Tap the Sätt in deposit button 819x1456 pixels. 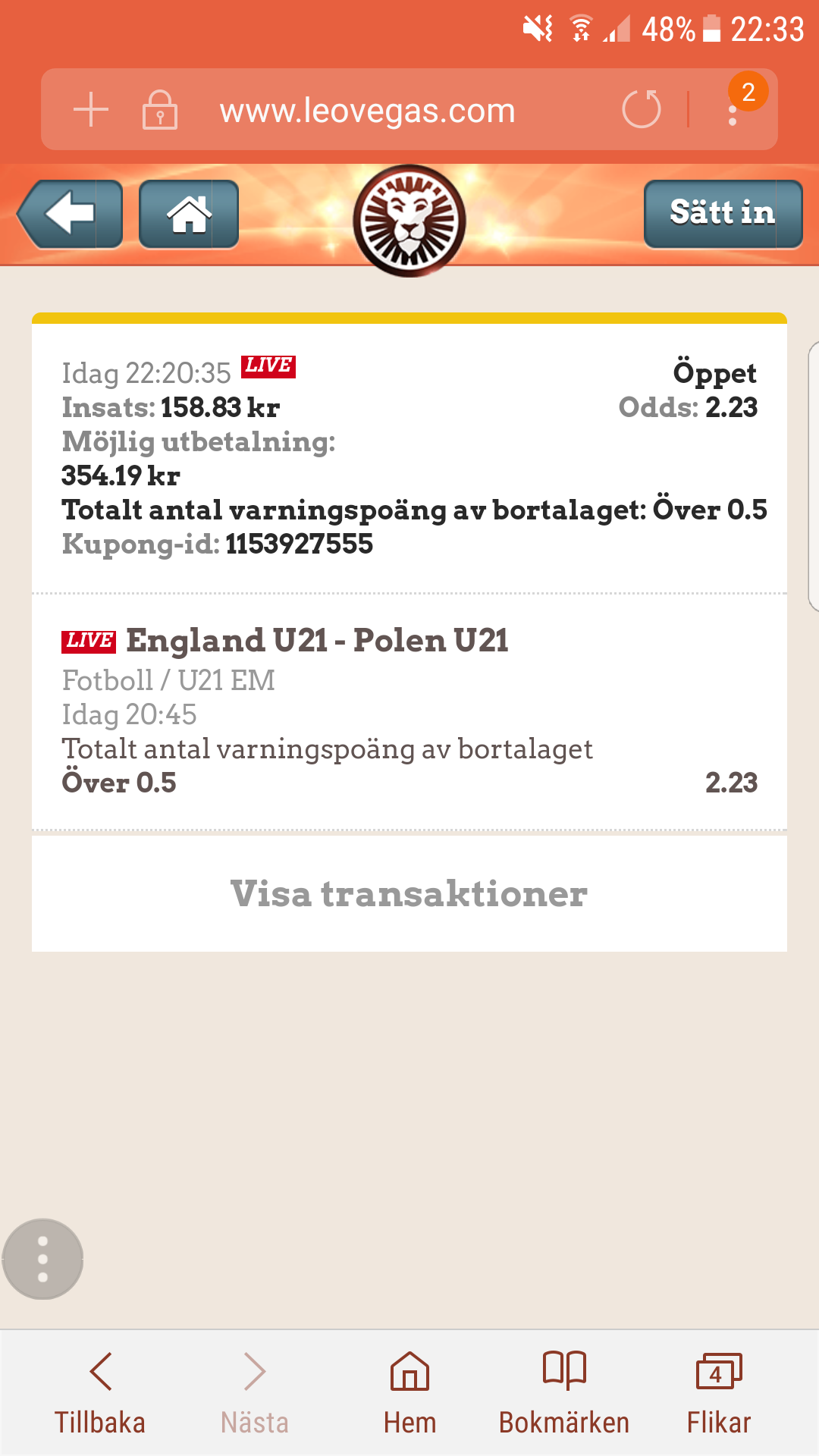(723, 214)
